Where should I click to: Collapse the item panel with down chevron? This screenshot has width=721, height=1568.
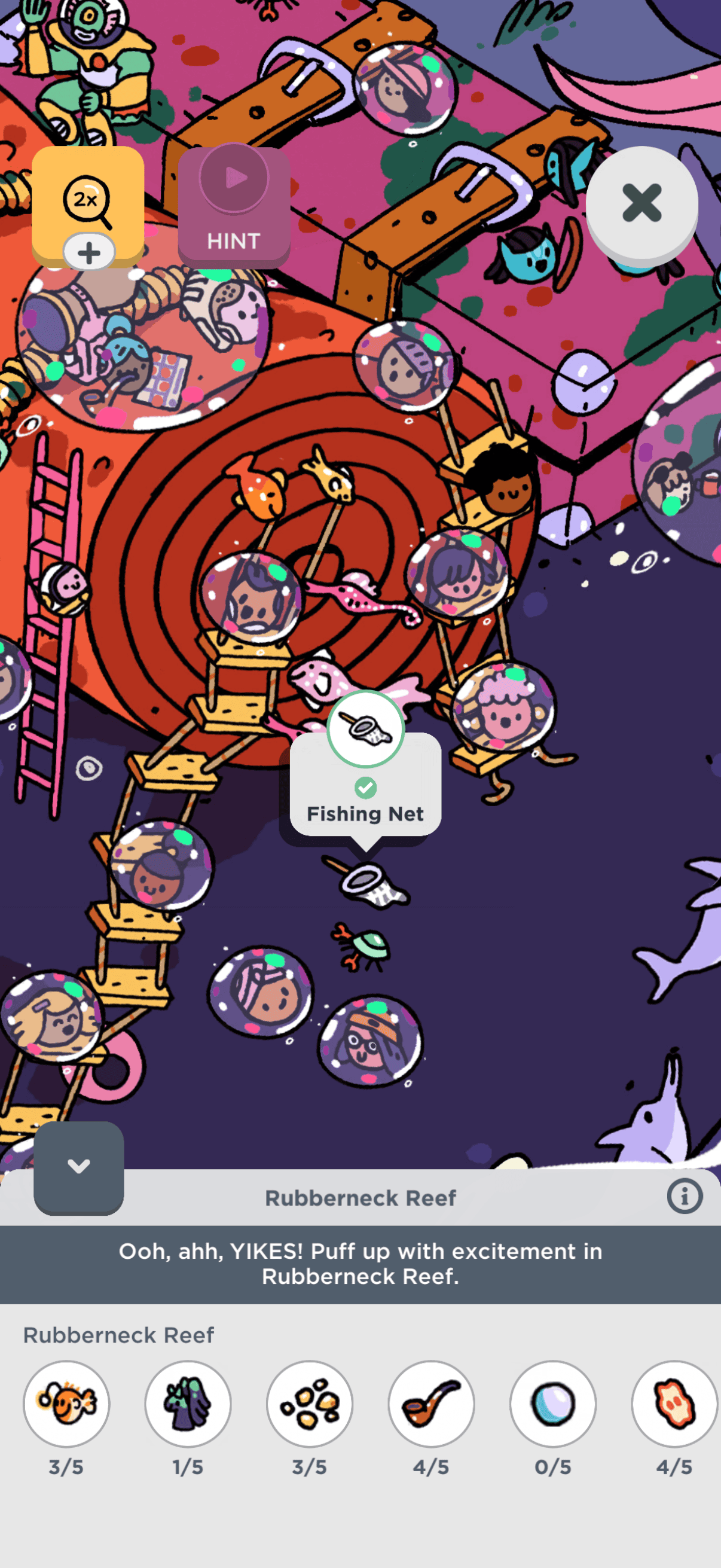[x=78, y=1166]
